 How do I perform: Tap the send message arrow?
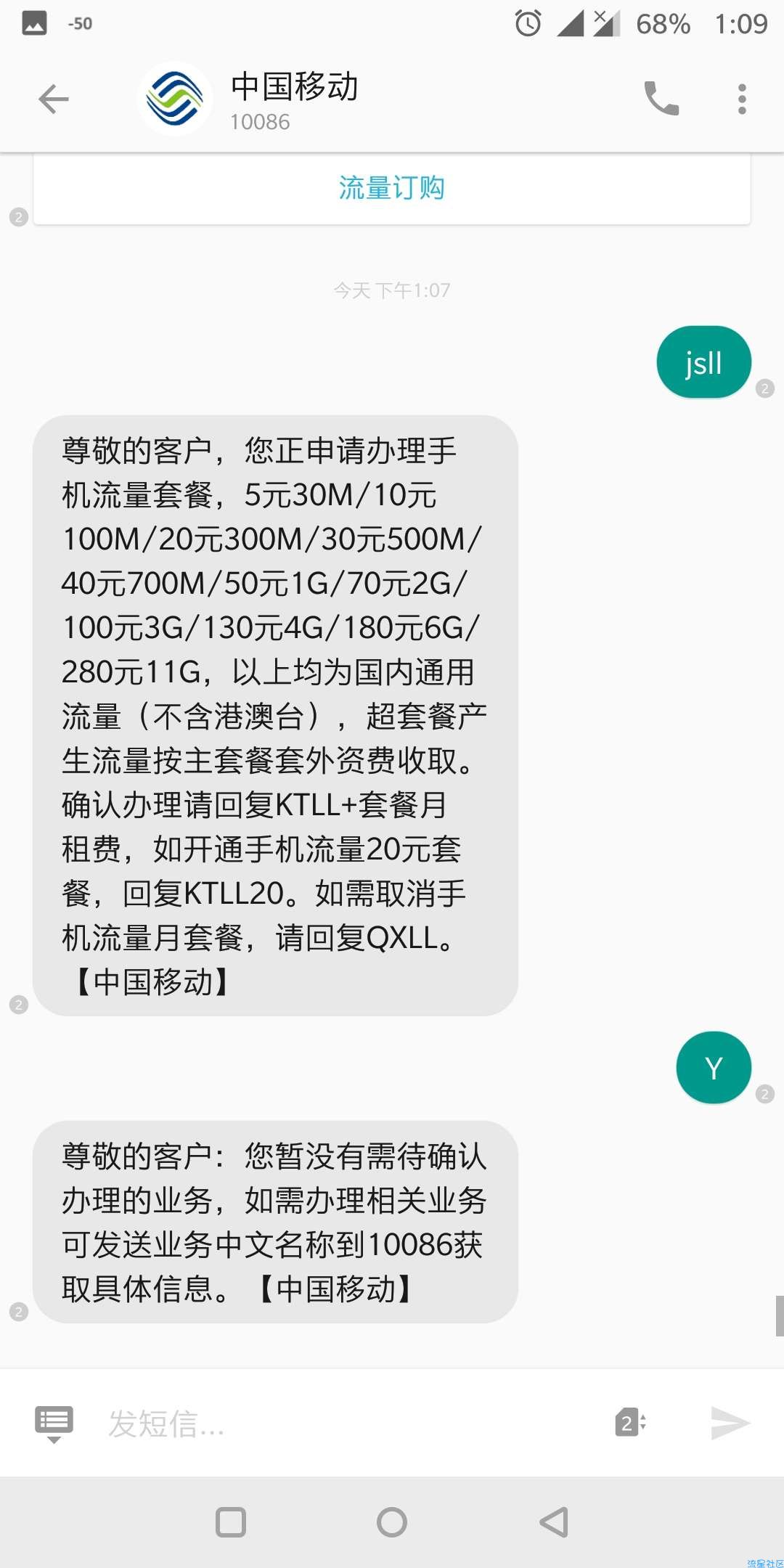tap(730, 1423)
